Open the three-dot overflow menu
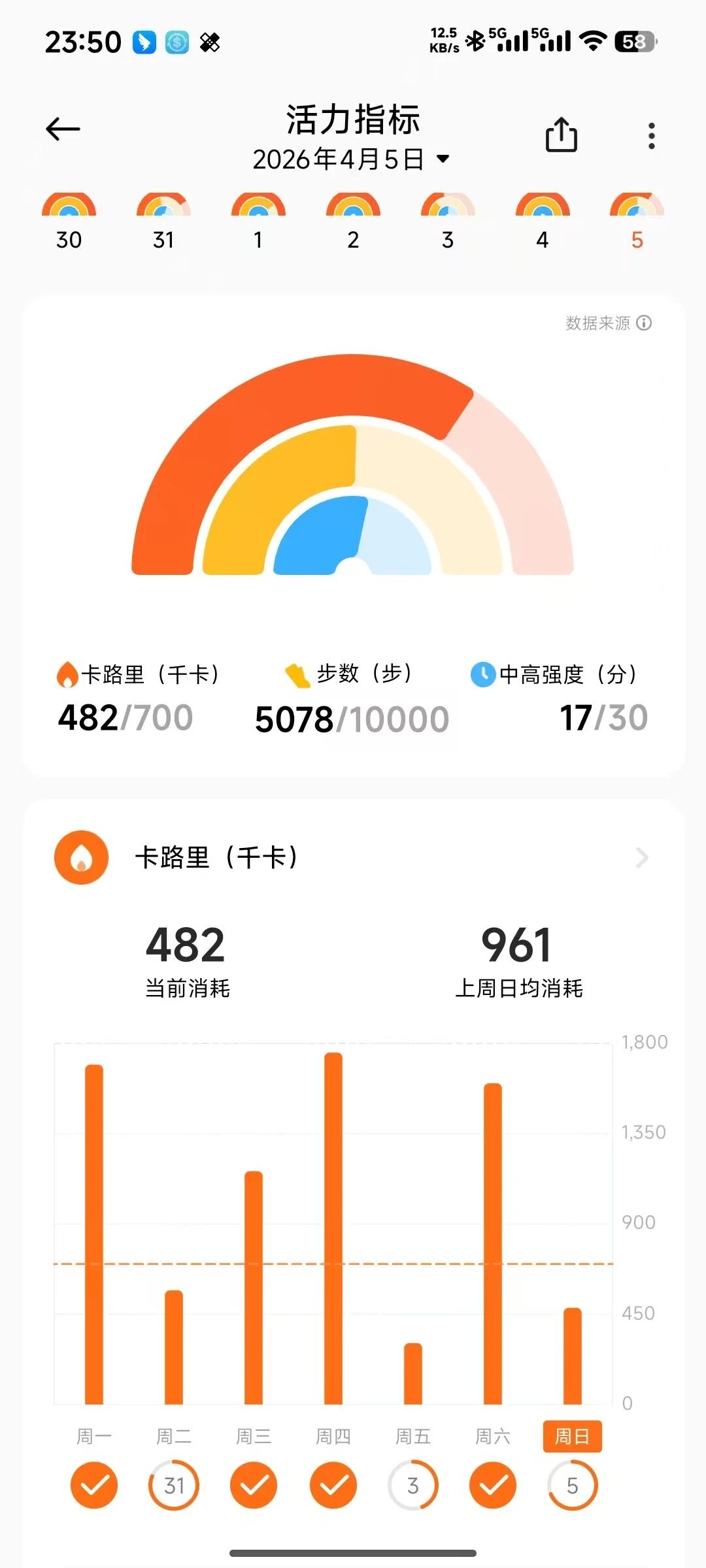Image resolution: width=706 pixels, height=1568 pixels. (x=651, y=136)
